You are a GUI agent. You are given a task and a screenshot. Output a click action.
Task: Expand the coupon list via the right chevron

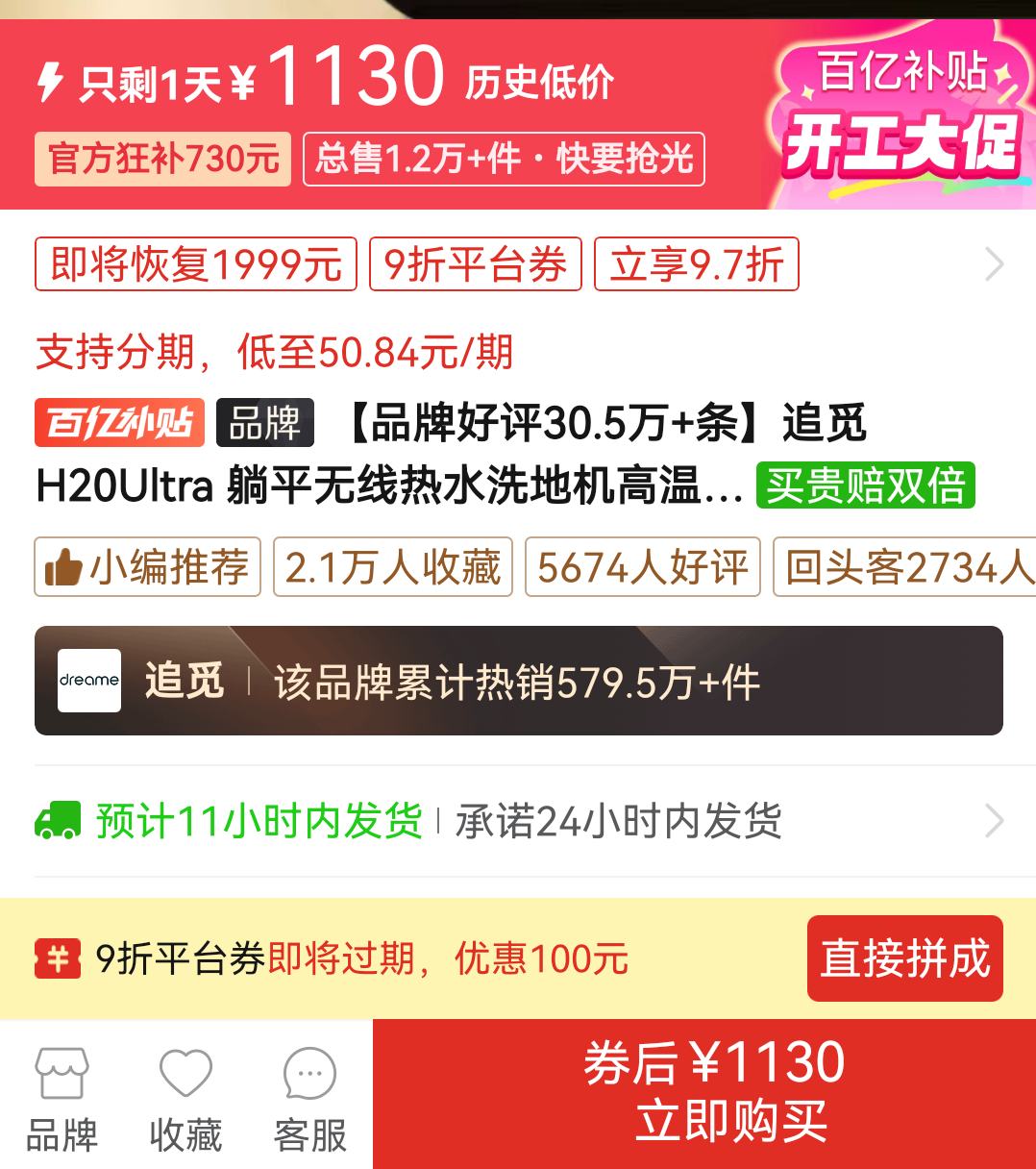(995, 265)
